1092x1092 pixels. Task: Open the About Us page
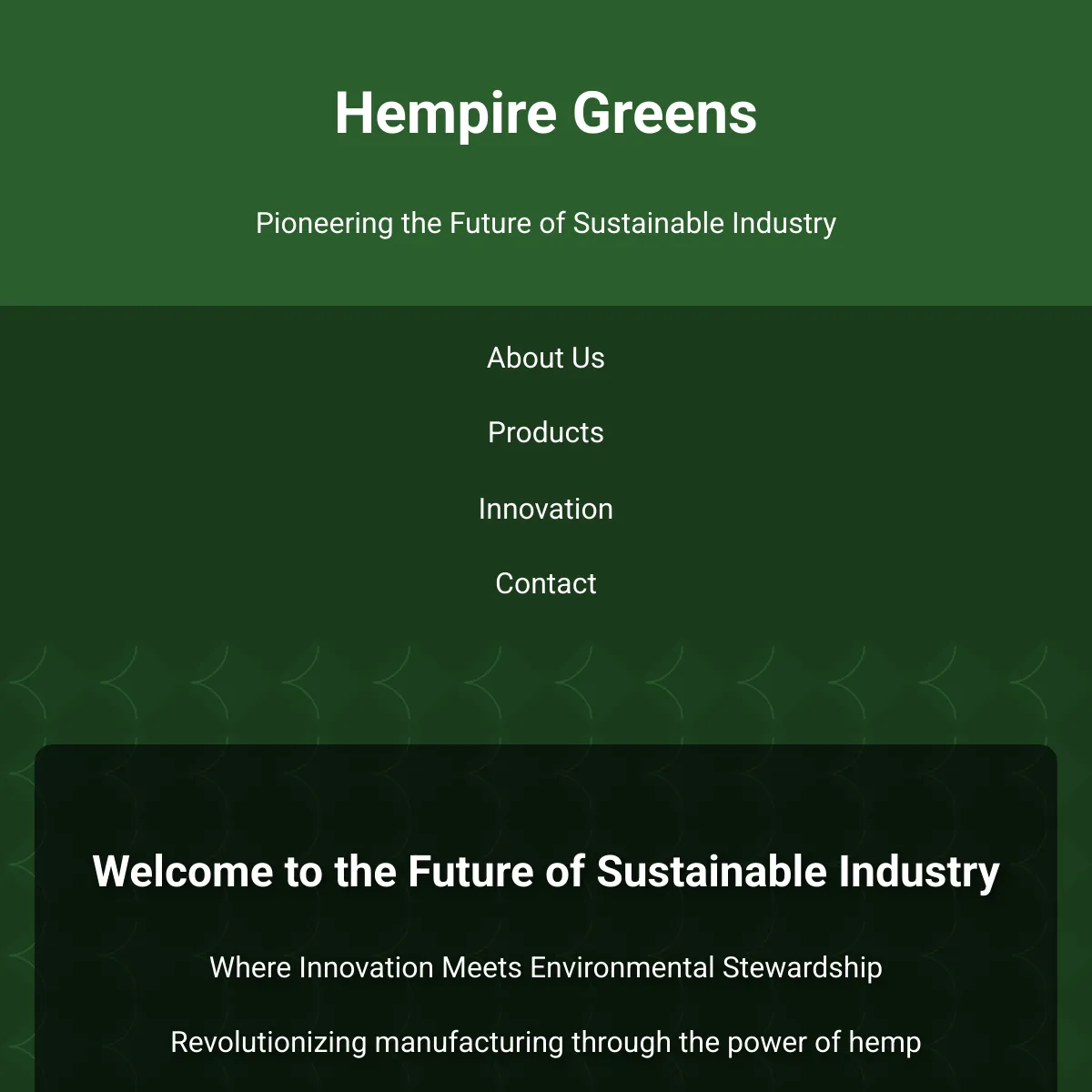pyautogui.click(x=545, y=358)
